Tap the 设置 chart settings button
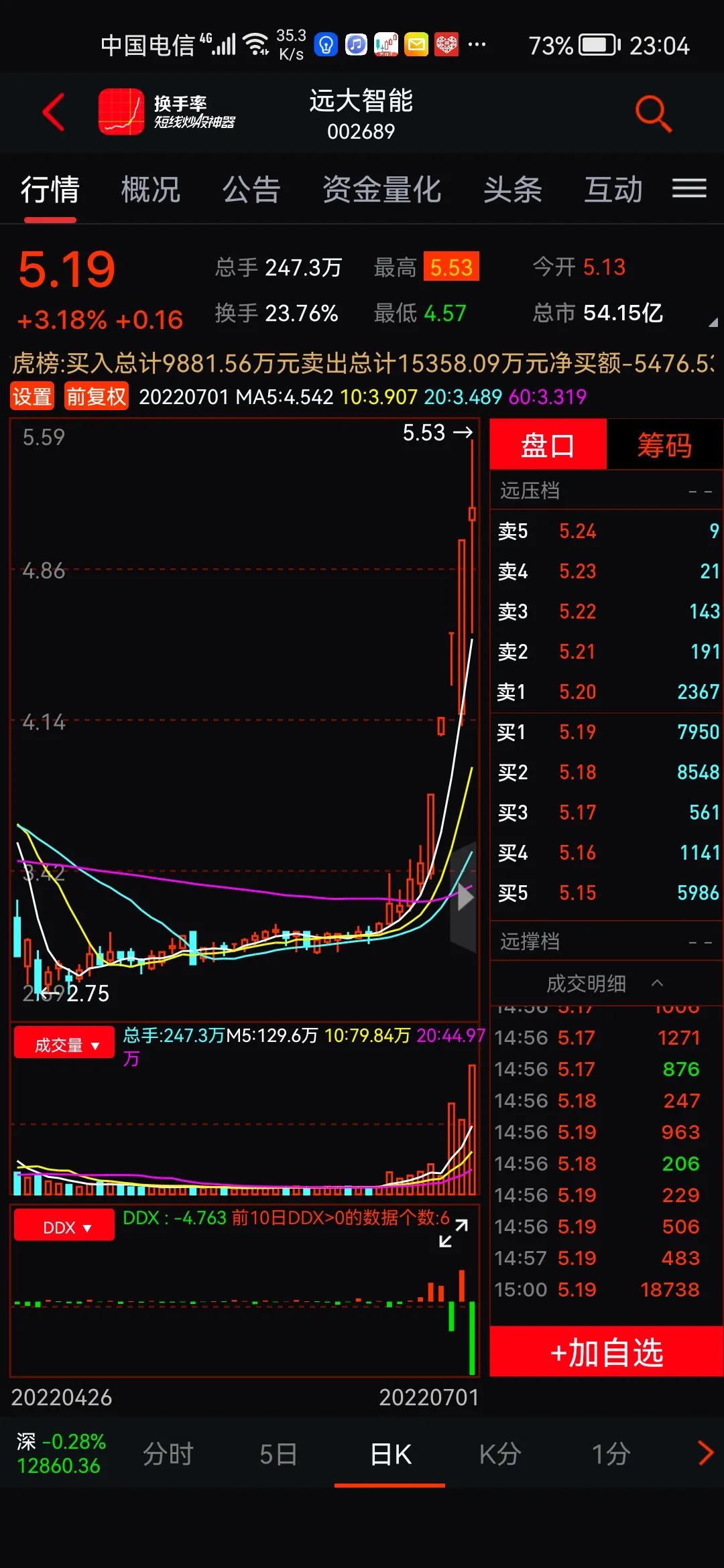 click(x=32, y=397)
